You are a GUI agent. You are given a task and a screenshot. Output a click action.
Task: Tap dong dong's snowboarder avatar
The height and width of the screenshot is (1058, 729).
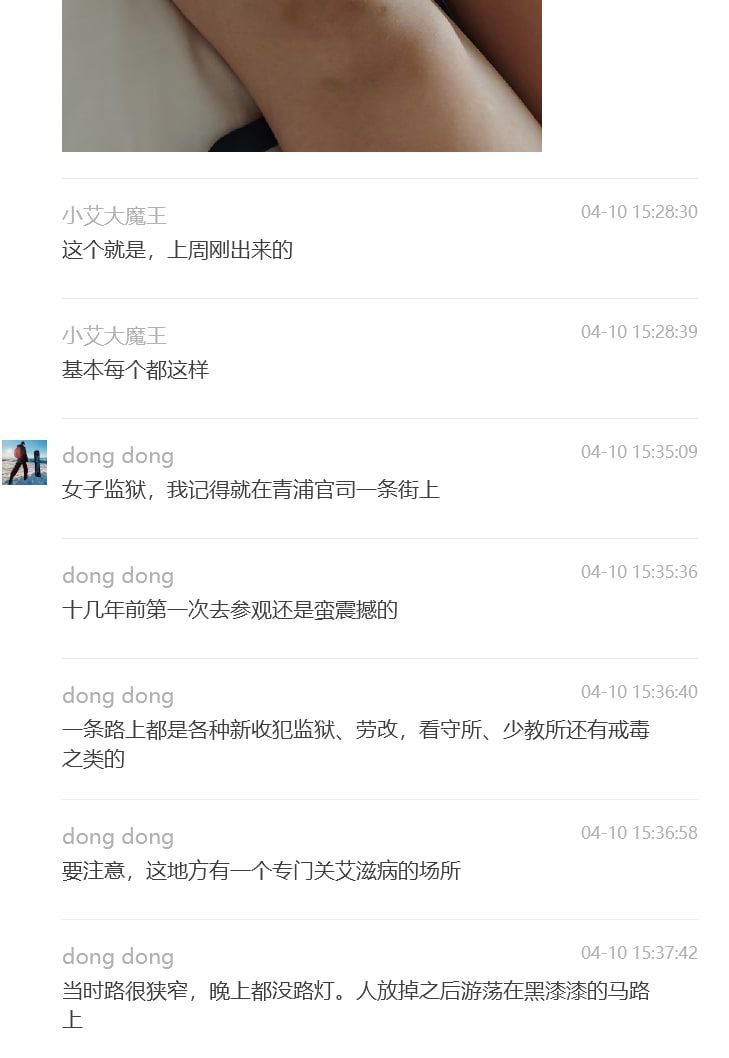coord(24,462)
